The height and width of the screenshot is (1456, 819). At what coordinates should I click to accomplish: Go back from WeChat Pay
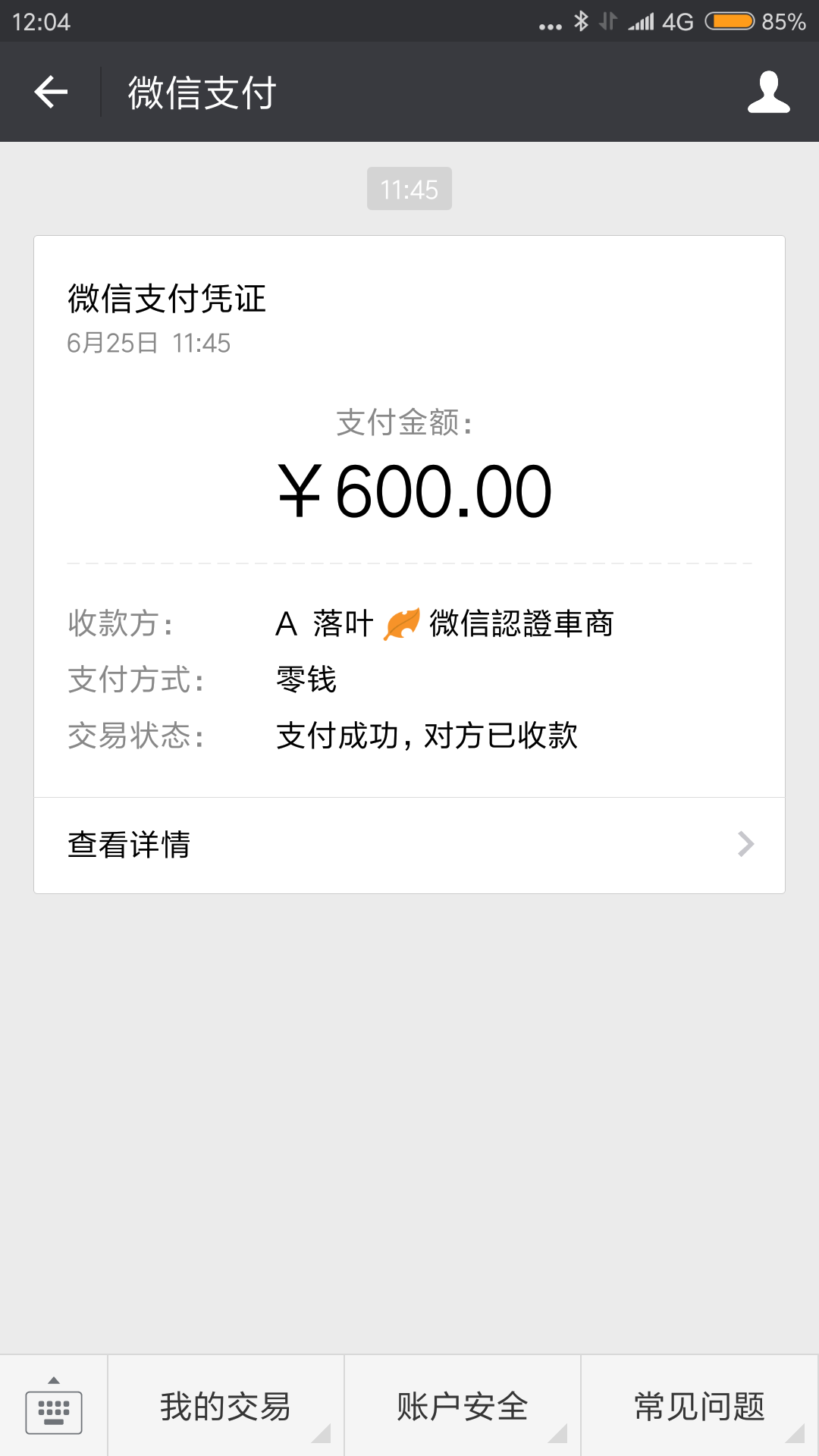point(51,93)
